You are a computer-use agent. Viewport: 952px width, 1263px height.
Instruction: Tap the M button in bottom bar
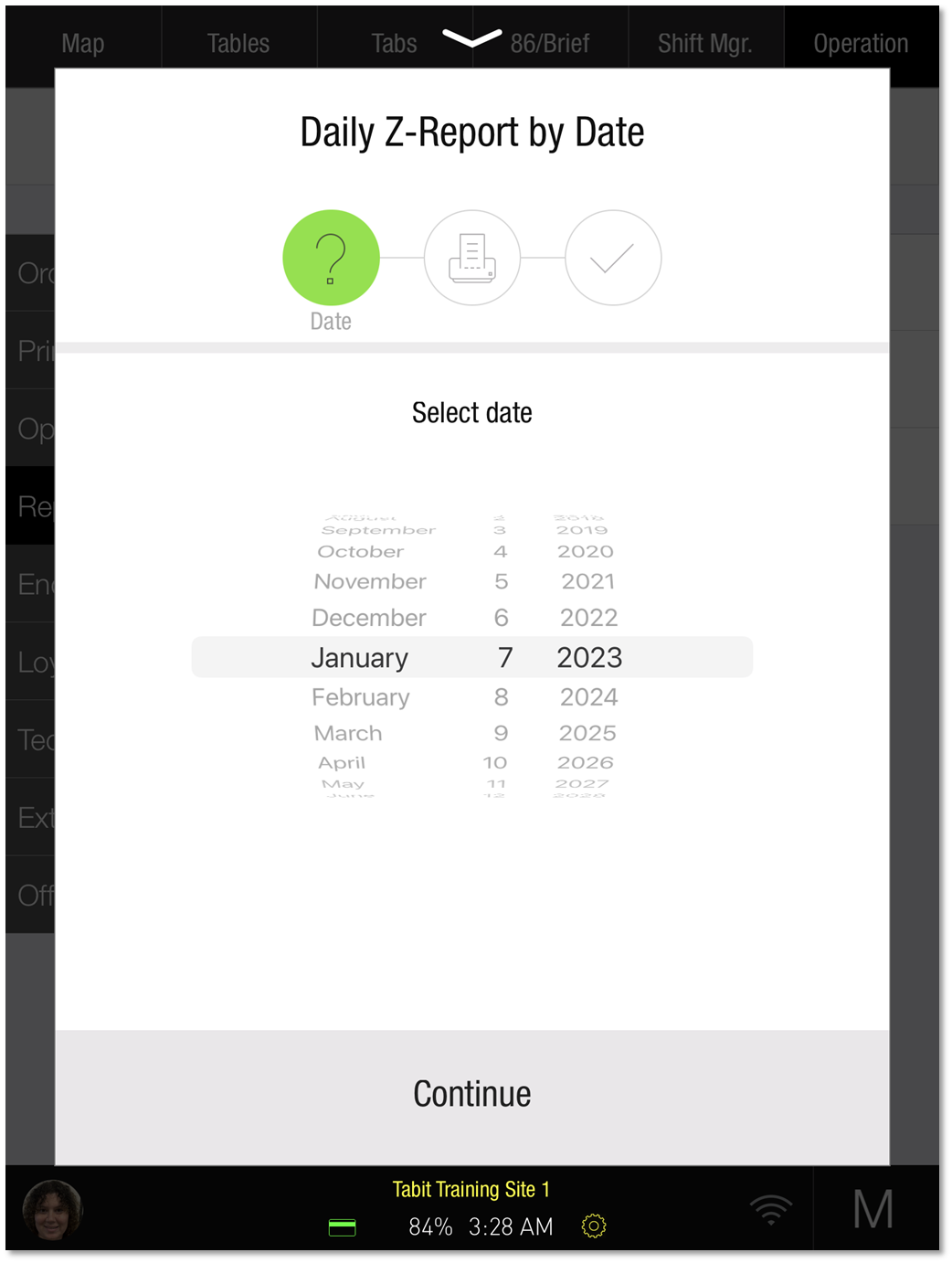pos(873,1210)
